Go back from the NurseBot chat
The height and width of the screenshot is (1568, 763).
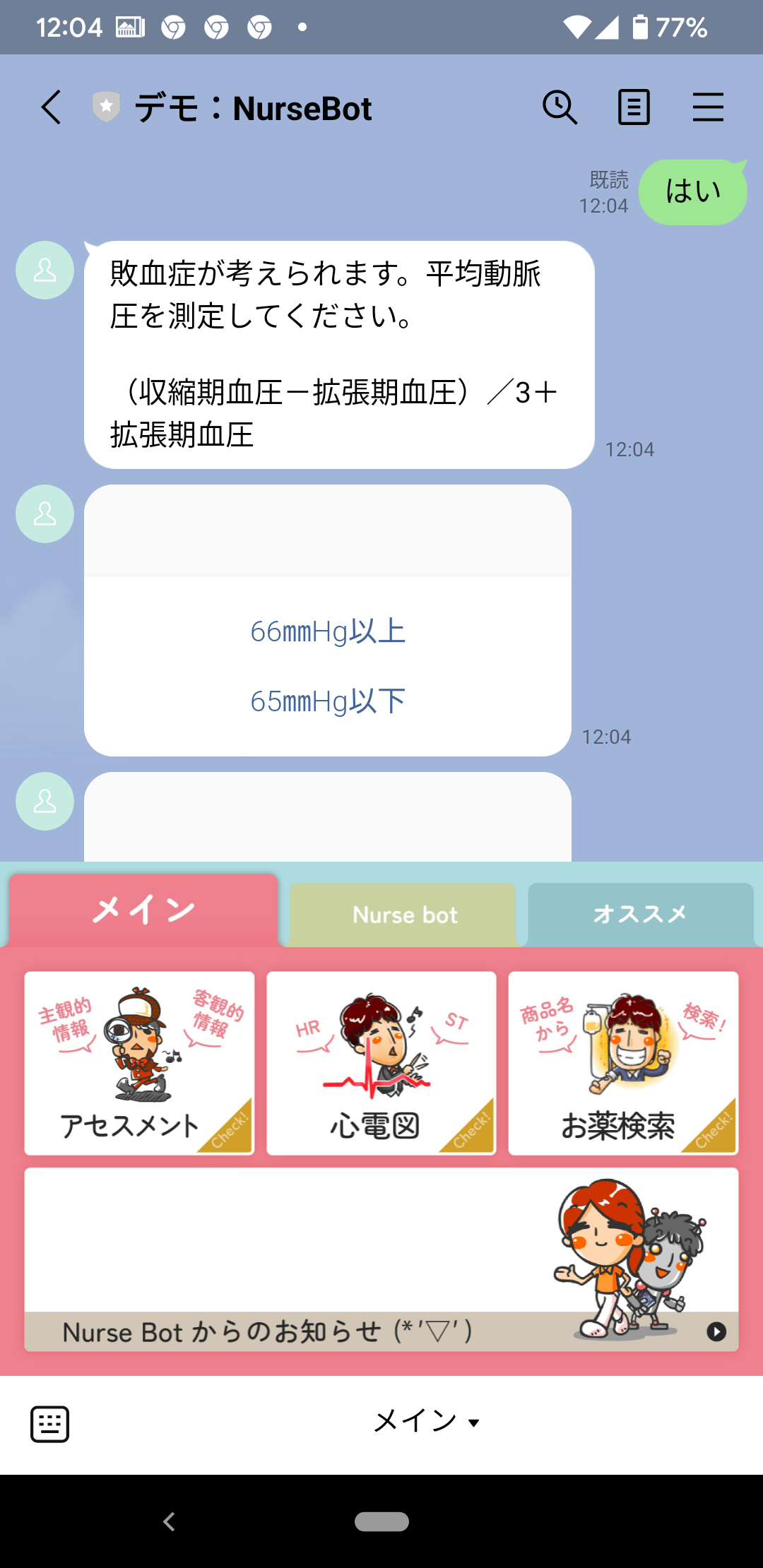[51, 107]
